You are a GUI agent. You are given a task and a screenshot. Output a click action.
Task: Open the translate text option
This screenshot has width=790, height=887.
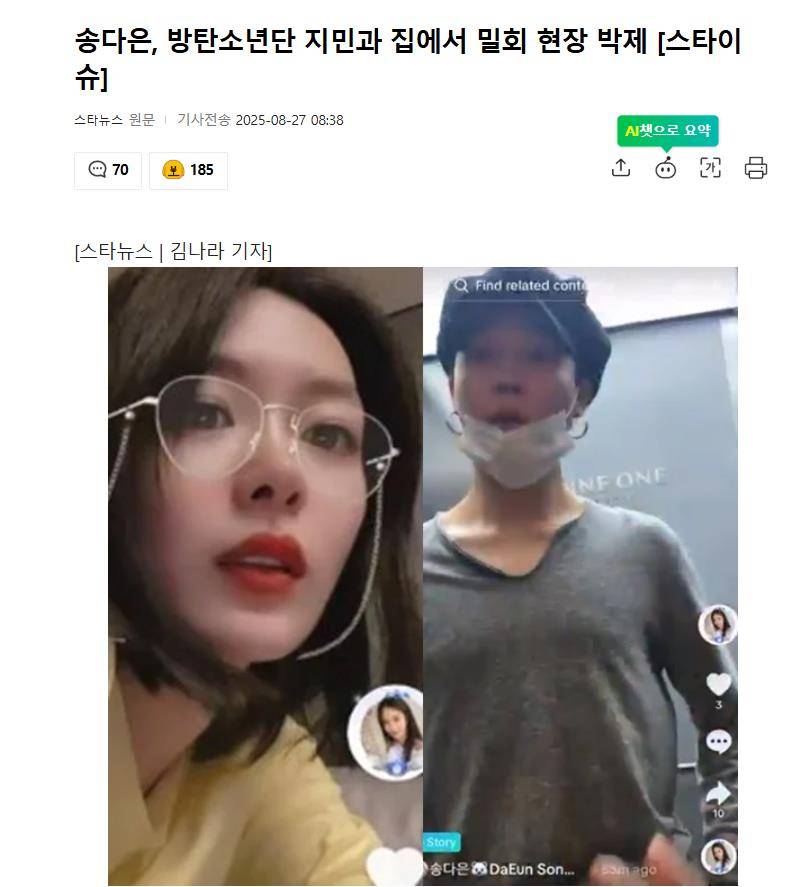point(710,168)
